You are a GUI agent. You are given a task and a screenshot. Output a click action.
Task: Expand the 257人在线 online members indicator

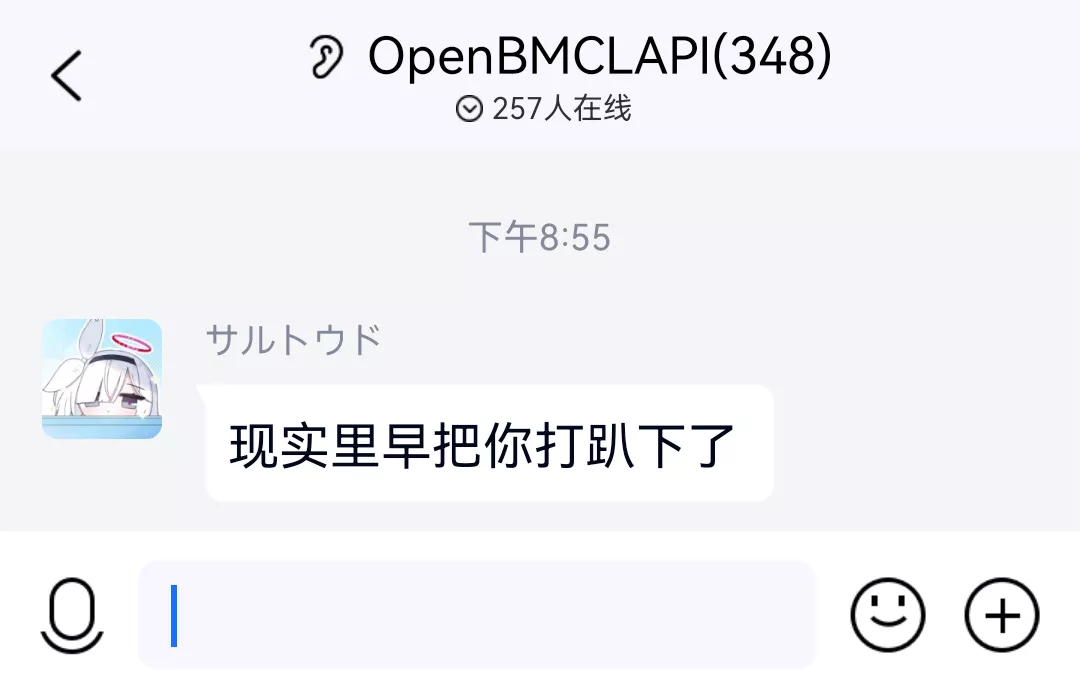544,109
